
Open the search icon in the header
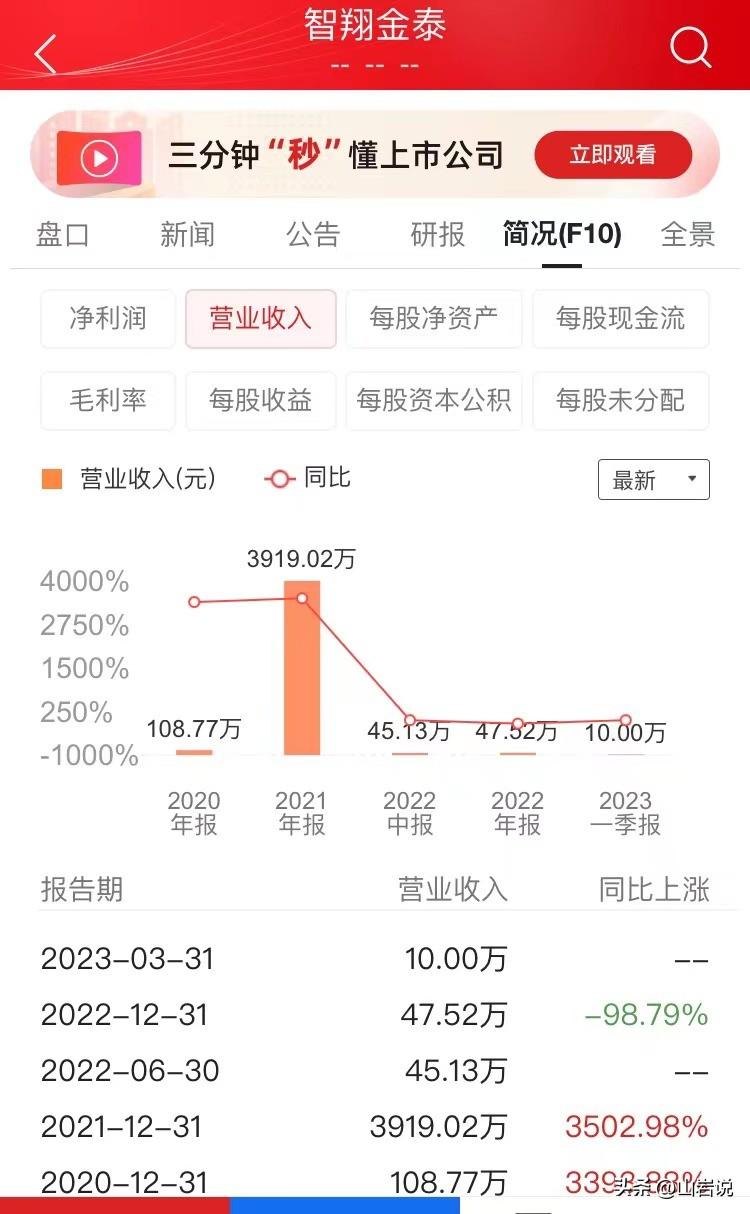coord(689,47)
